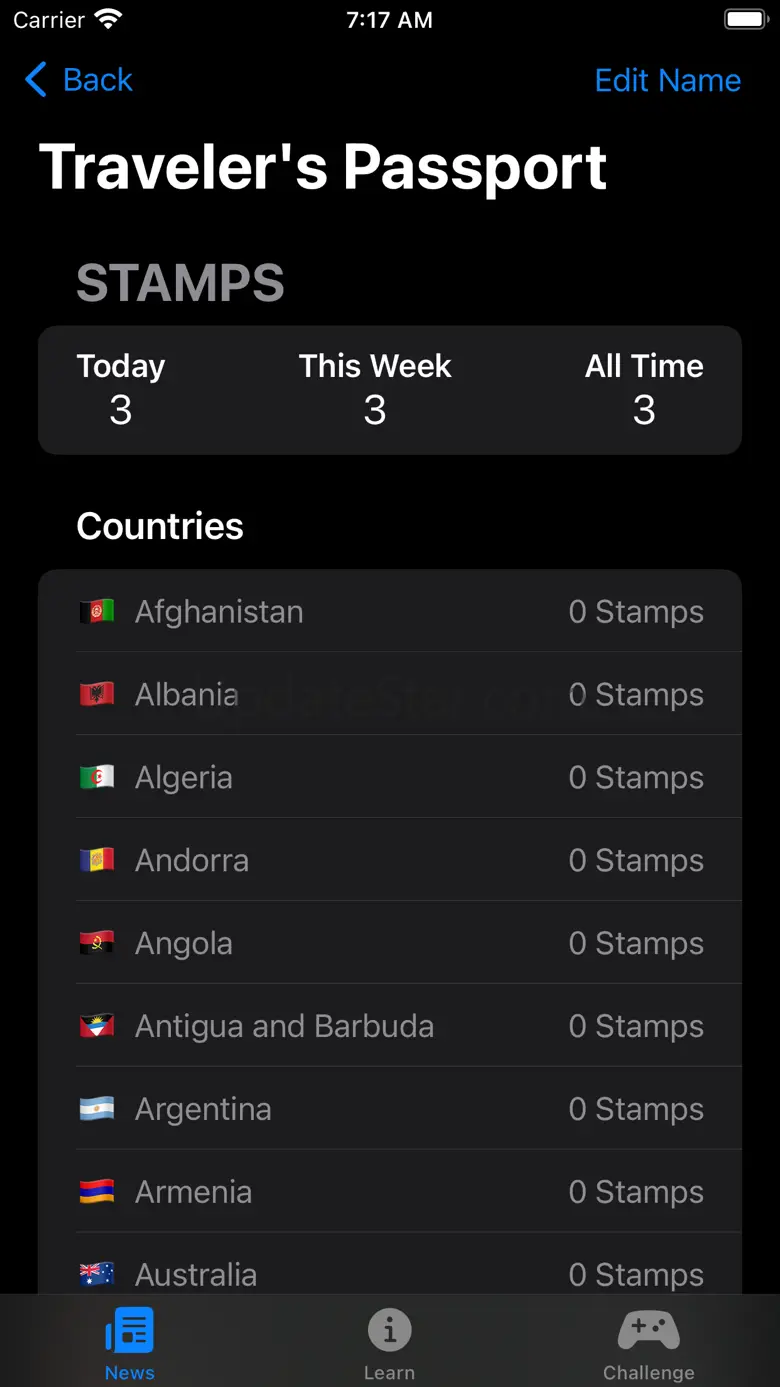780x1387 pixels.
Task: Select Albania in the countries list
Action: [x=390, y=694]
